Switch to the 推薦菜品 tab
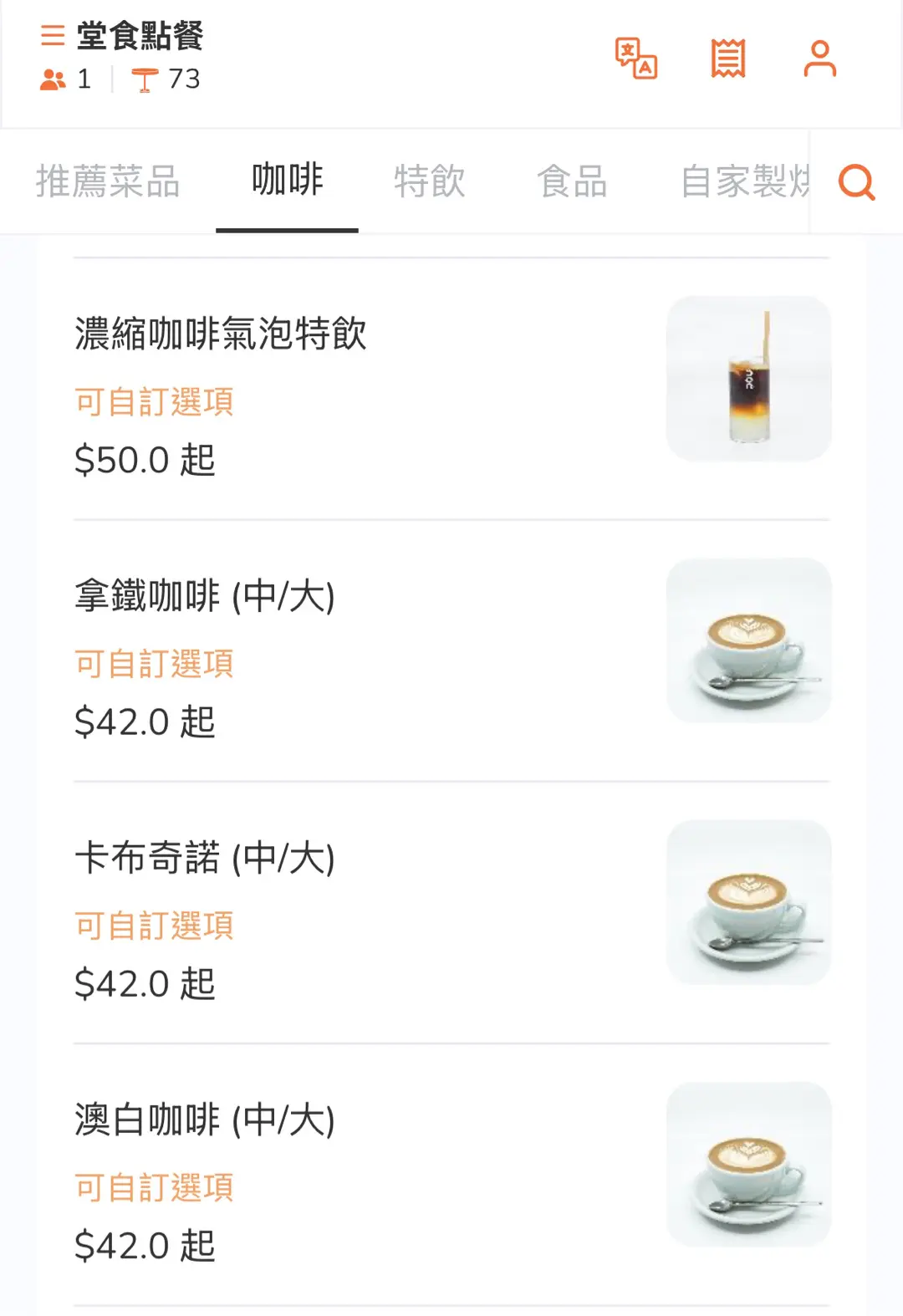 108,181
